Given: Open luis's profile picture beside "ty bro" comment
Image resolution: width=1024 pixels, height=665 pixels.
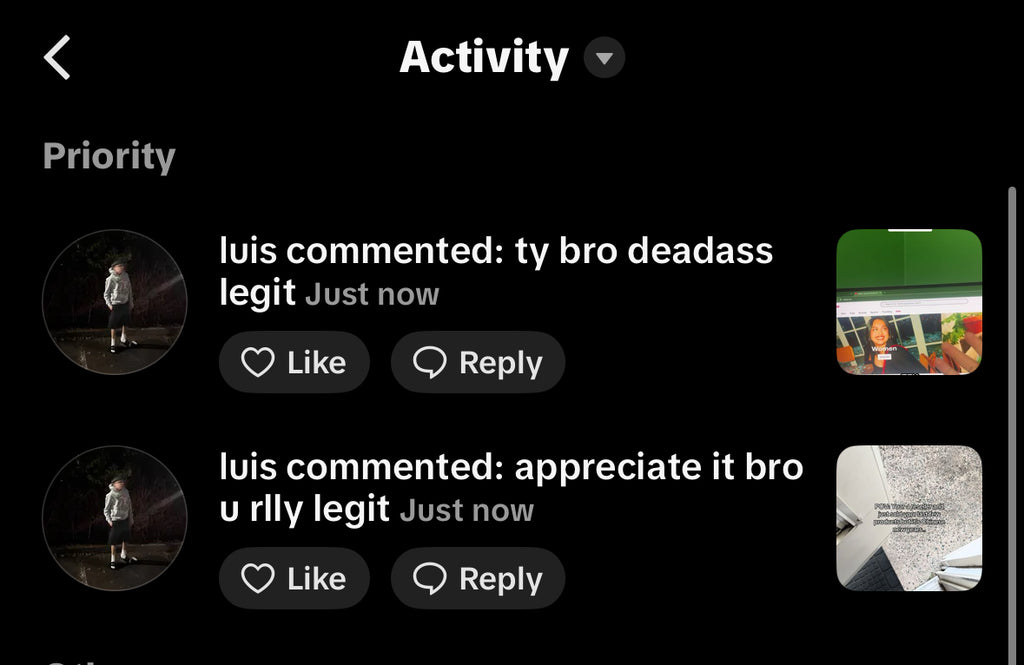Looking at the screenshot, I should point(115,302).
